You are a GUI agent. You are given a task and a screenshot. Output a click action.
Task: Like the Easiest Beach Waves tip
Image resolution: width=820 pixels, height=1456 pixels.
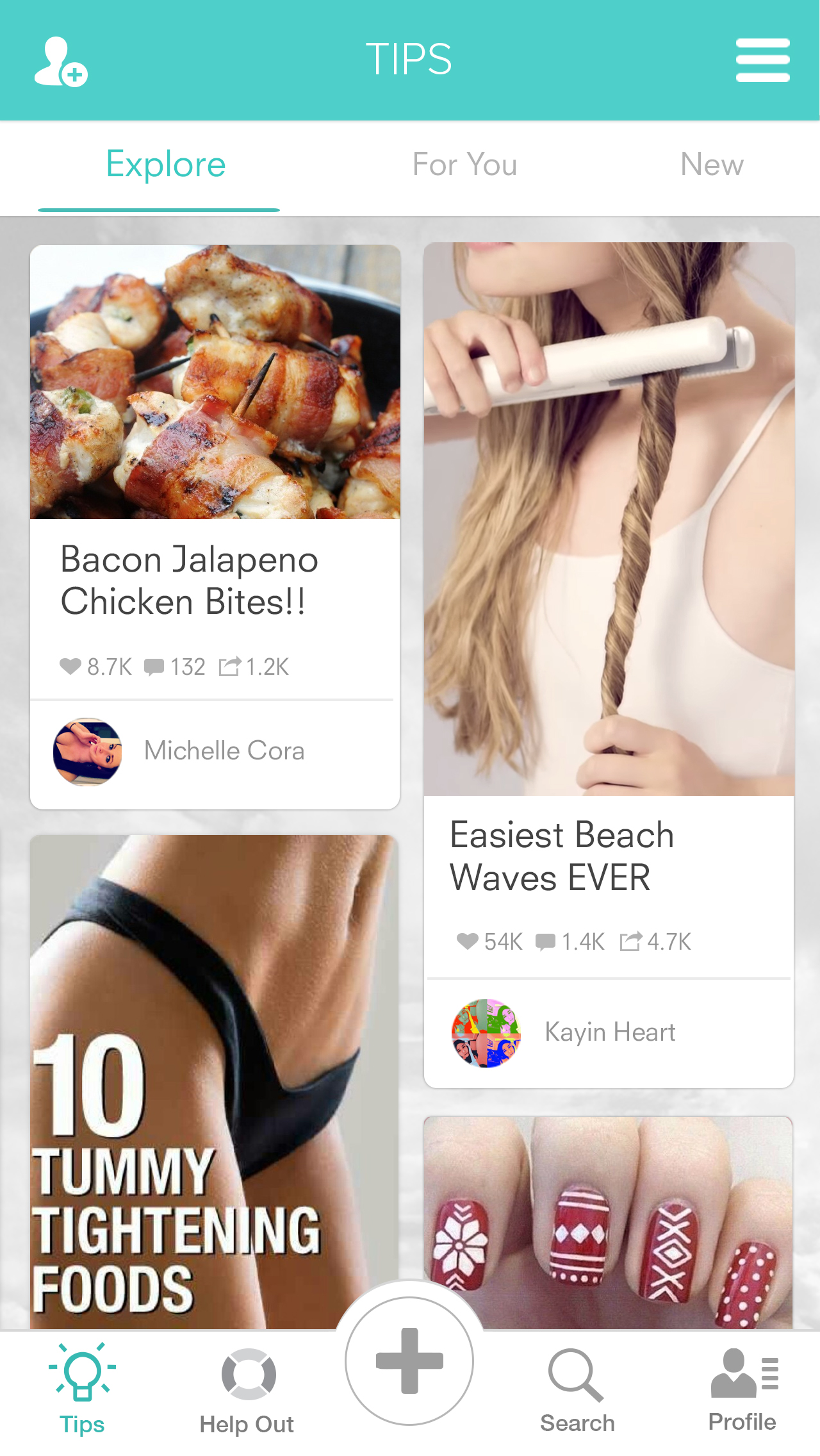pyautogui.click(x=468, y=941)
